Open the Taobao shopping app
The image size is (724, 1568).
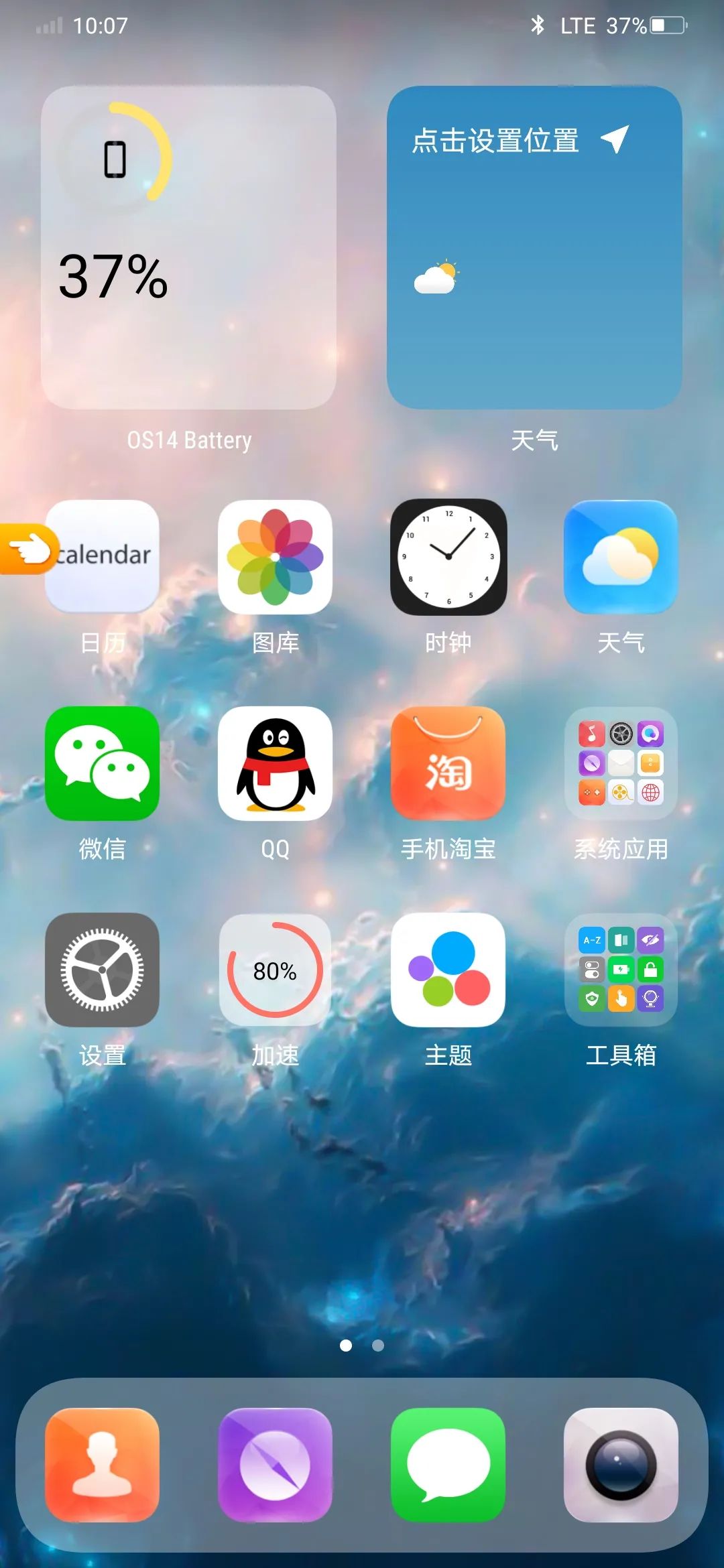[448, 764]
